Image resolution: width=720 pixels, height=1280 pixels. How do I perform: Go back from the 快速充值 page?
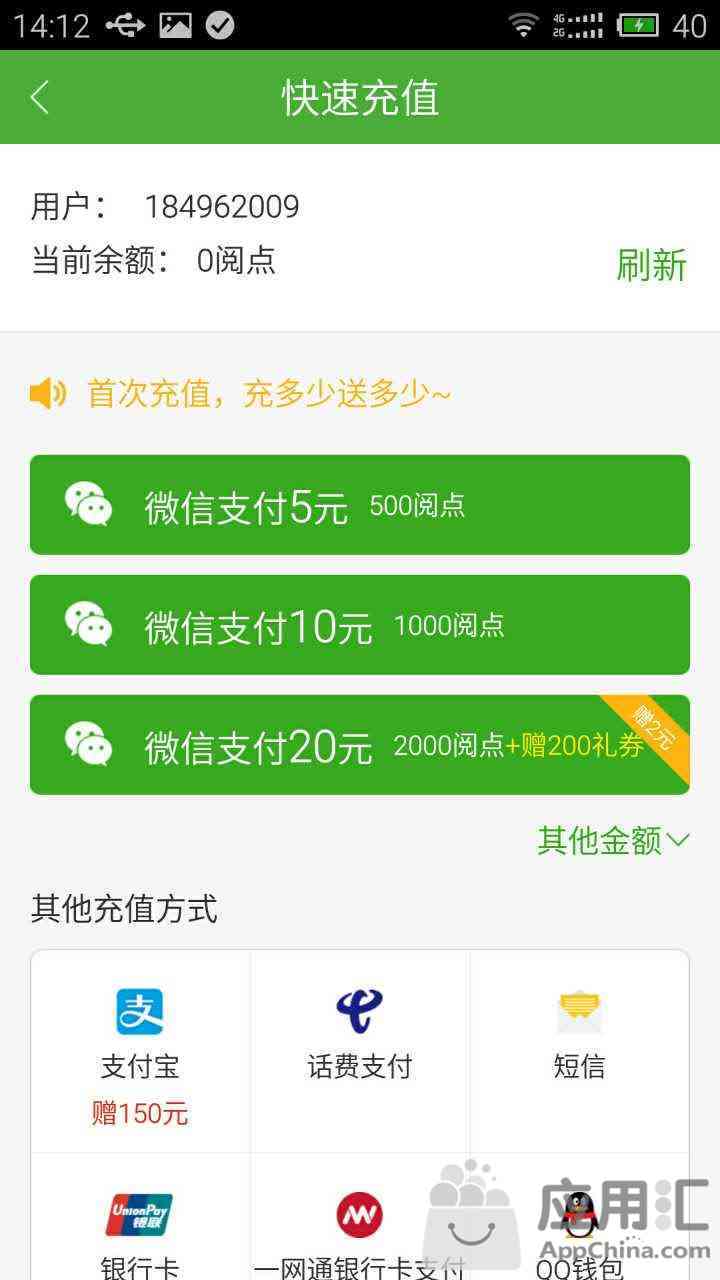(40, 98)
